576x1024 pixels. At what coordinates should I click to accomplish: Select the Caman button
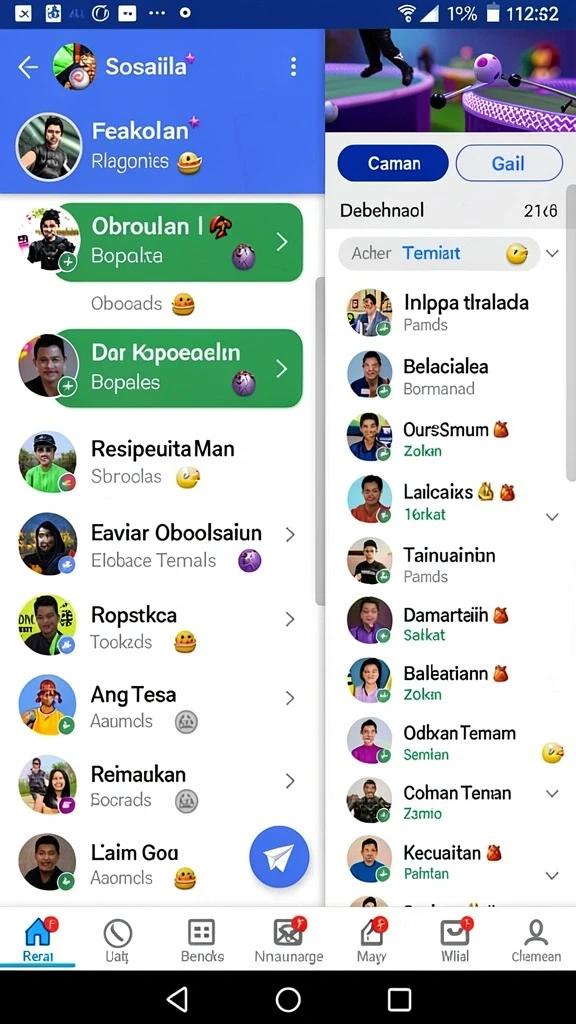(393, 163)
